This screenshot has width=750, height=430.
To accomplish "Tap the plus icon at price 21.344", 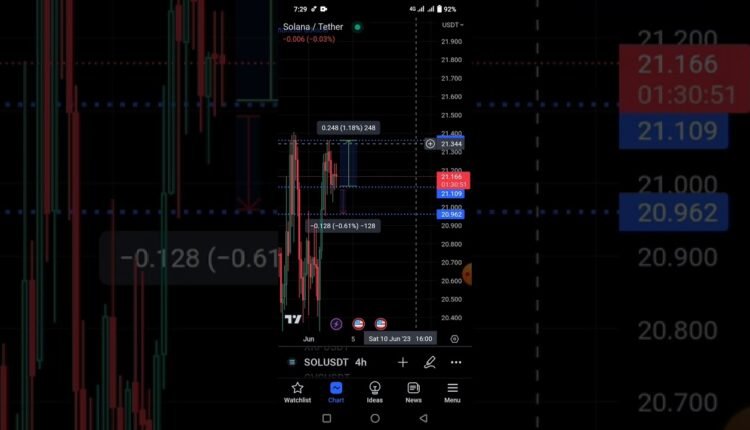I will click(430, 144).
